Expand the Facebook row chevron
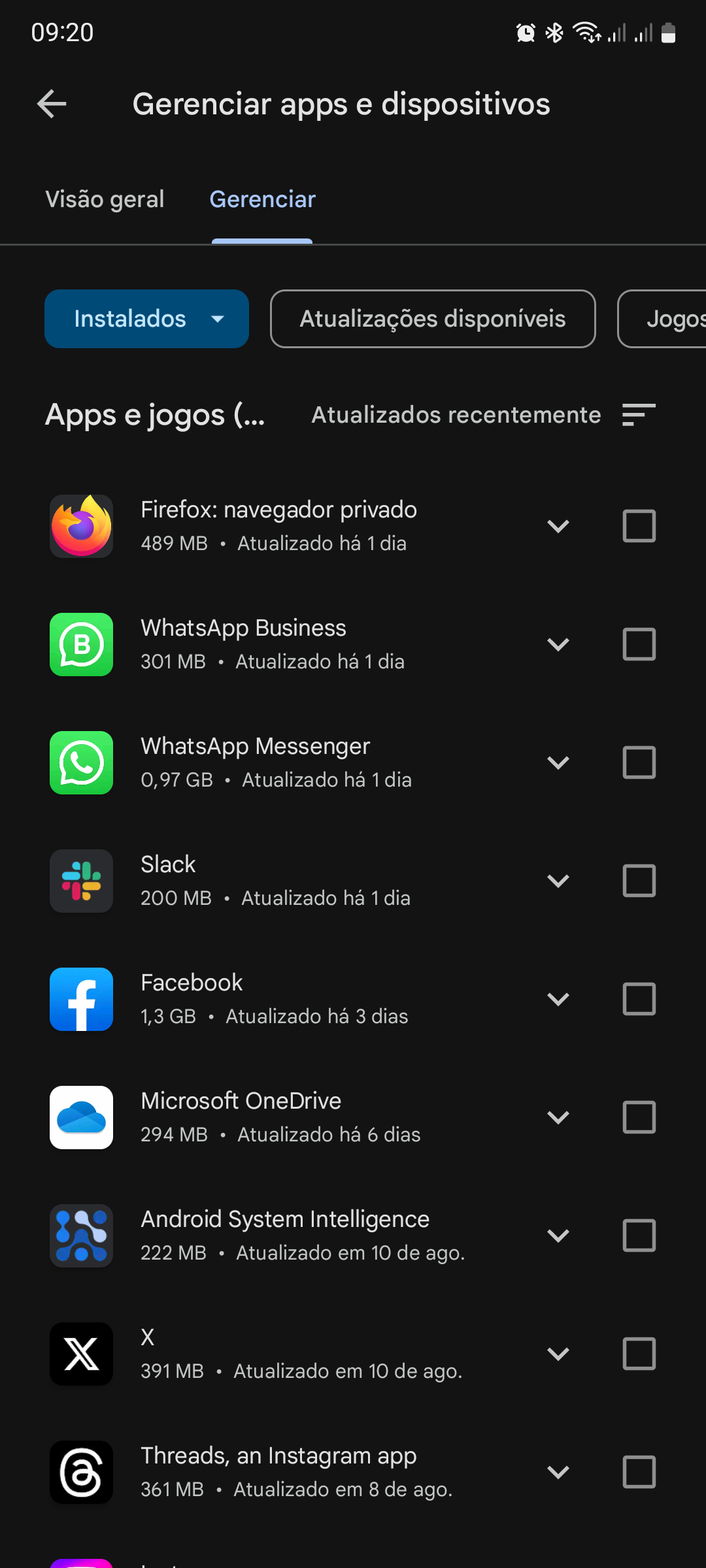706x1568 pixels. tap(558, 999)
